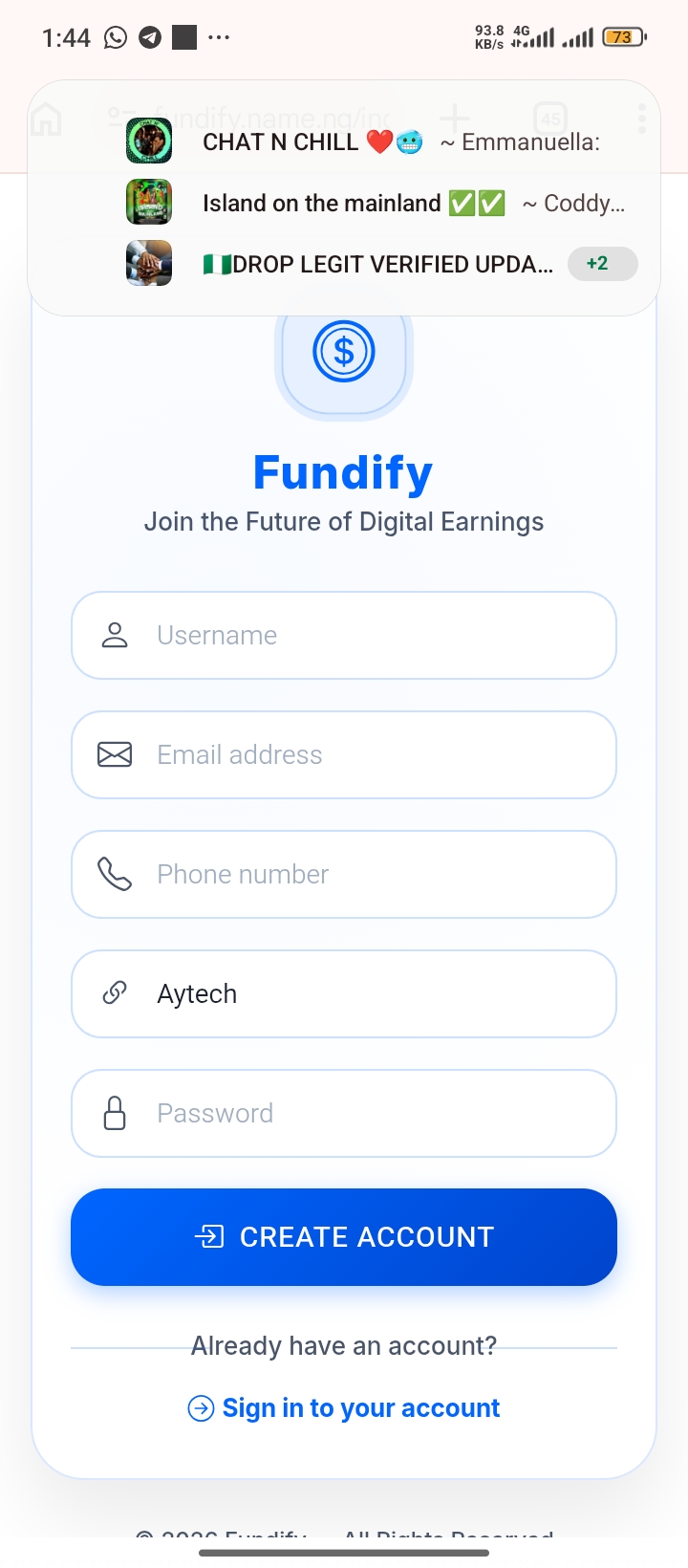Focus the Username field
The width and height of the screenshot is (688, 1568).
(344, 636)
